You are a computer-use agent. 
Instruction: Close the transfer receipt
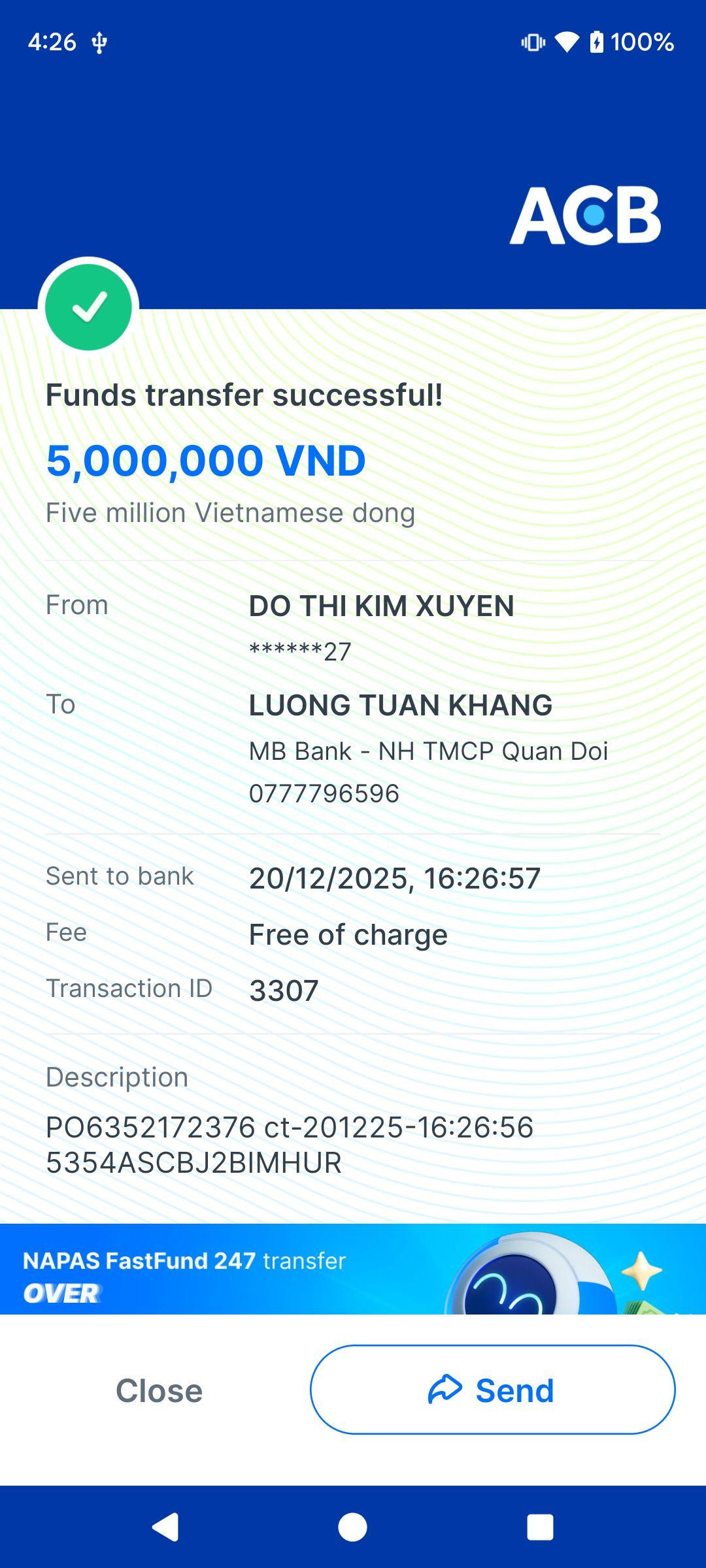[x=159, y=1390]
